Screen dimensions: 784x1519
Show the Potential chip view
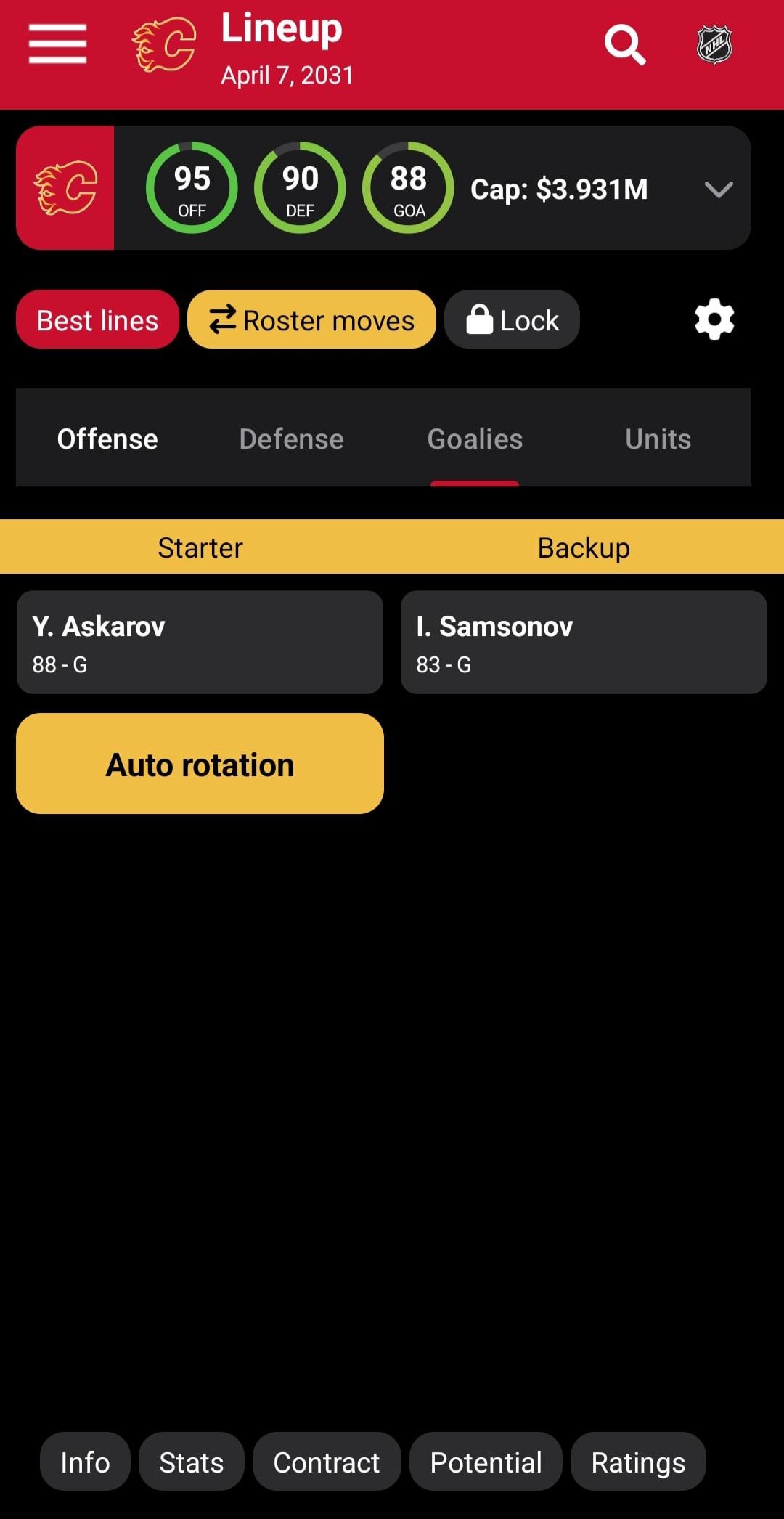tap(486, 1462)
